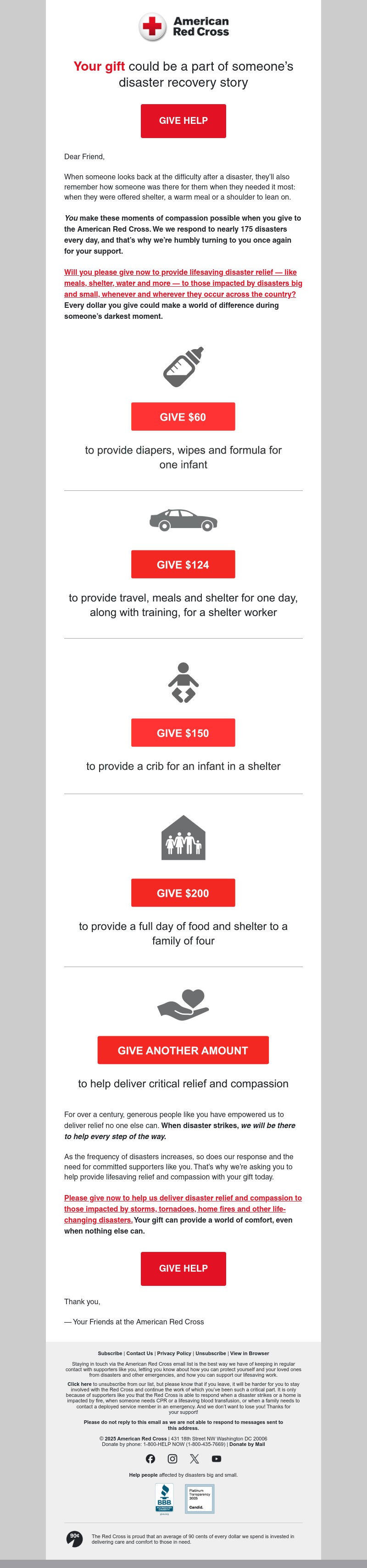Open the Contact Us link
The height and width of the screenshot is (1568, 367).
tap(139, 1353)
